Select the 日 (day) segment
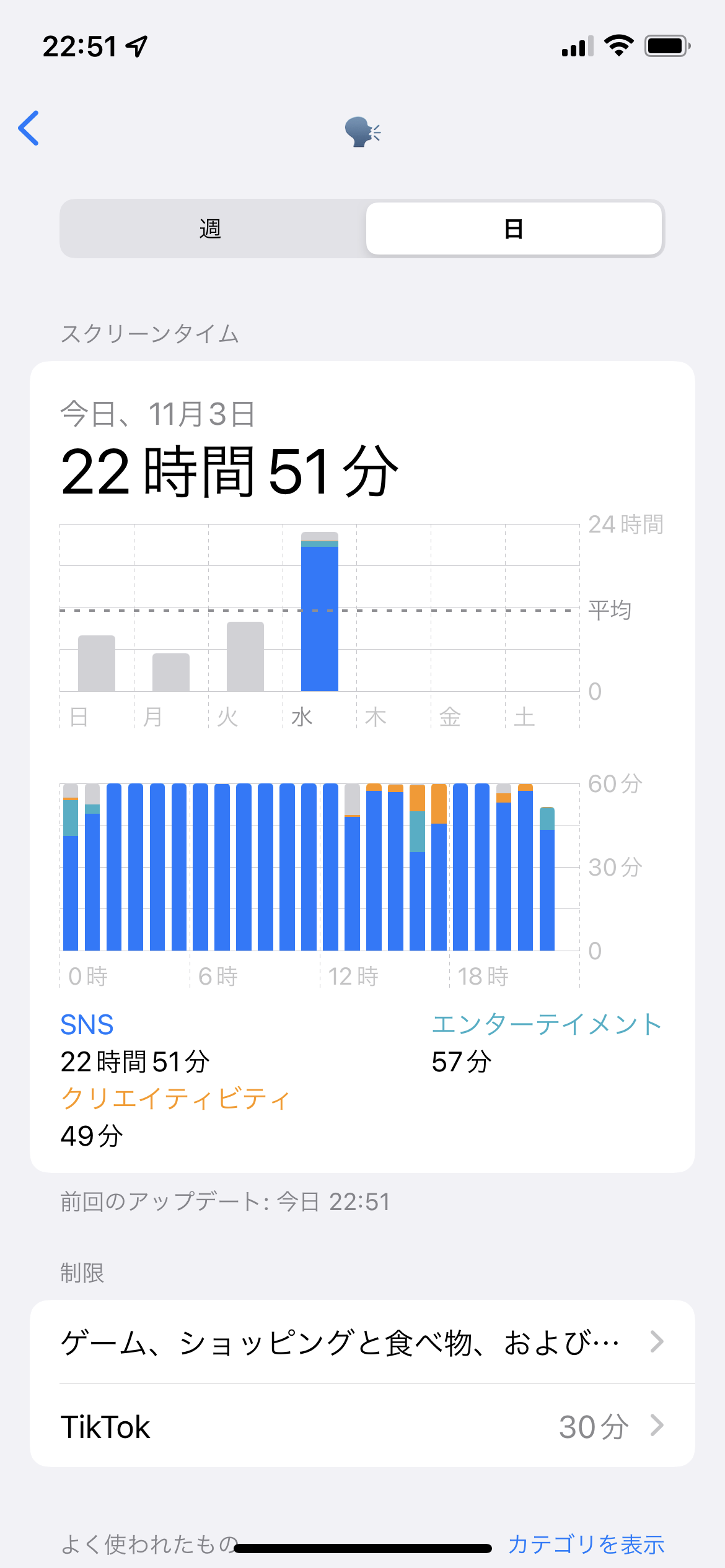Viewport: 725px width, 1568px height. point(514,229)
